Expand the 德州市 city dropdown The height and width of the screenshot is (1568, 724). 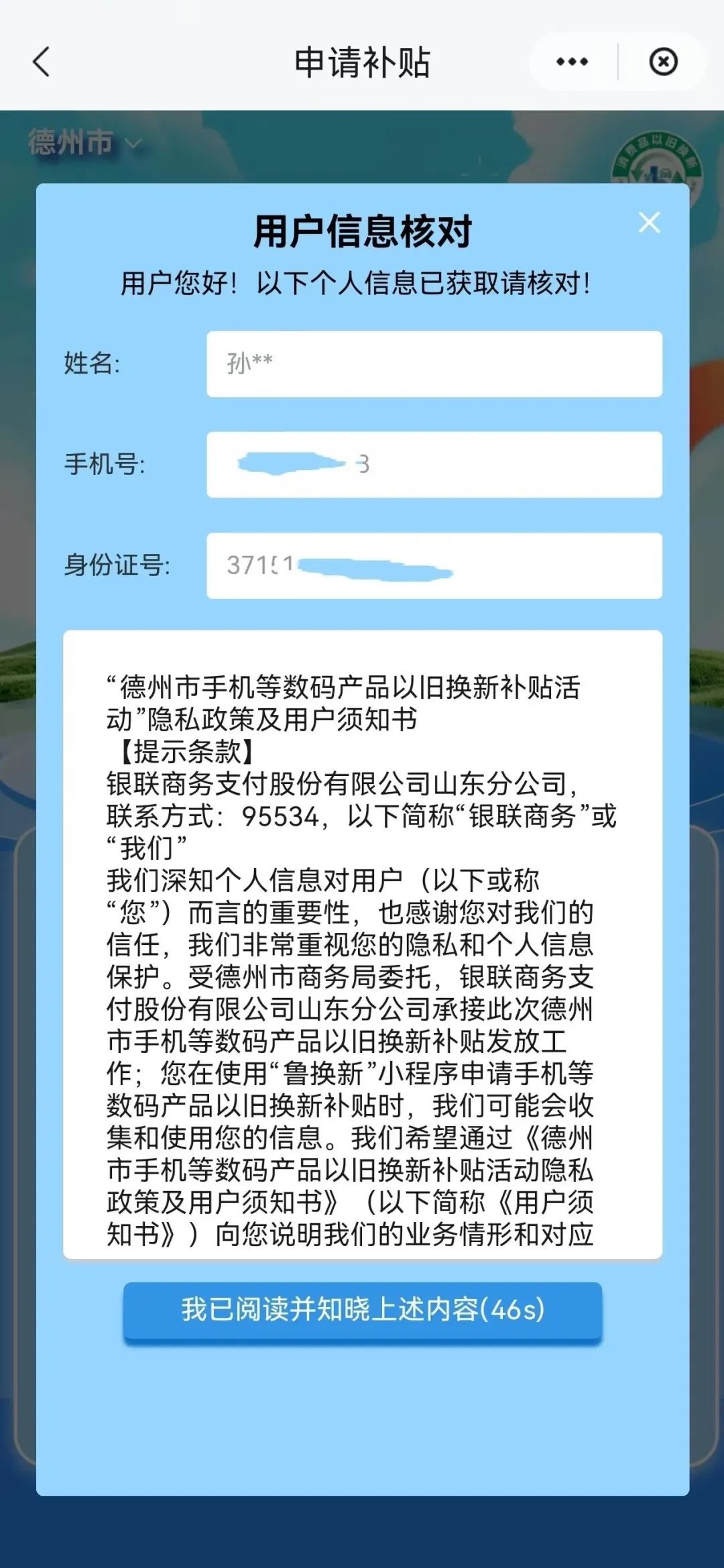84,143
